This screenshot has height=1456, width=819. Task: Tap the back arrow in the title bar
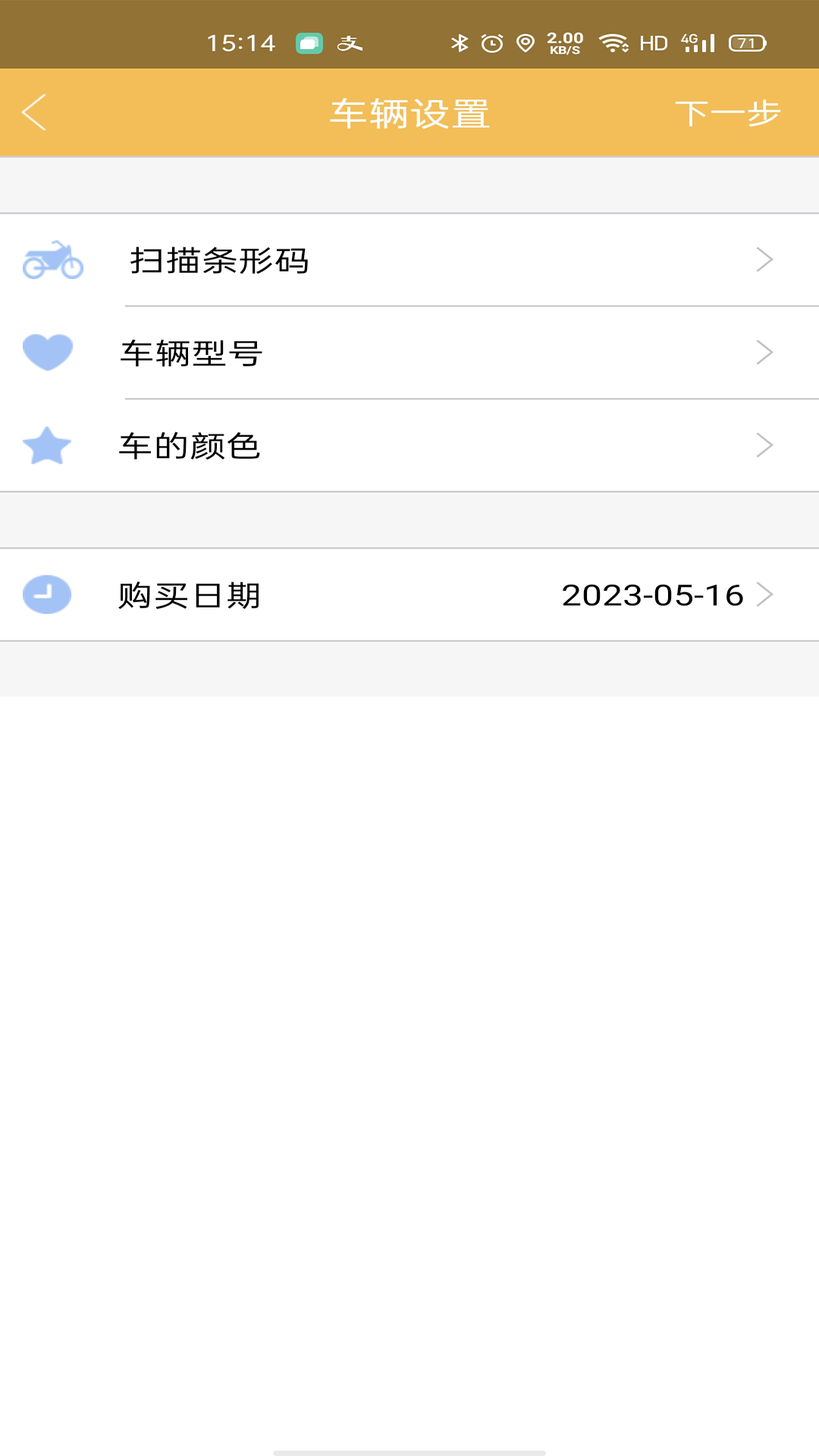tap(34, 112)
